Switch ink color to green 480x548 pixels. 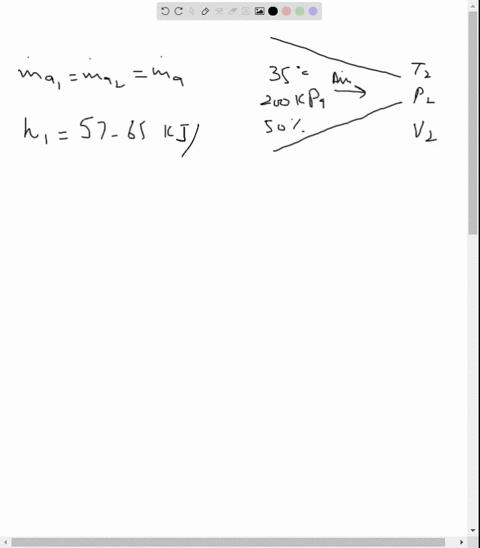point(300,11)
